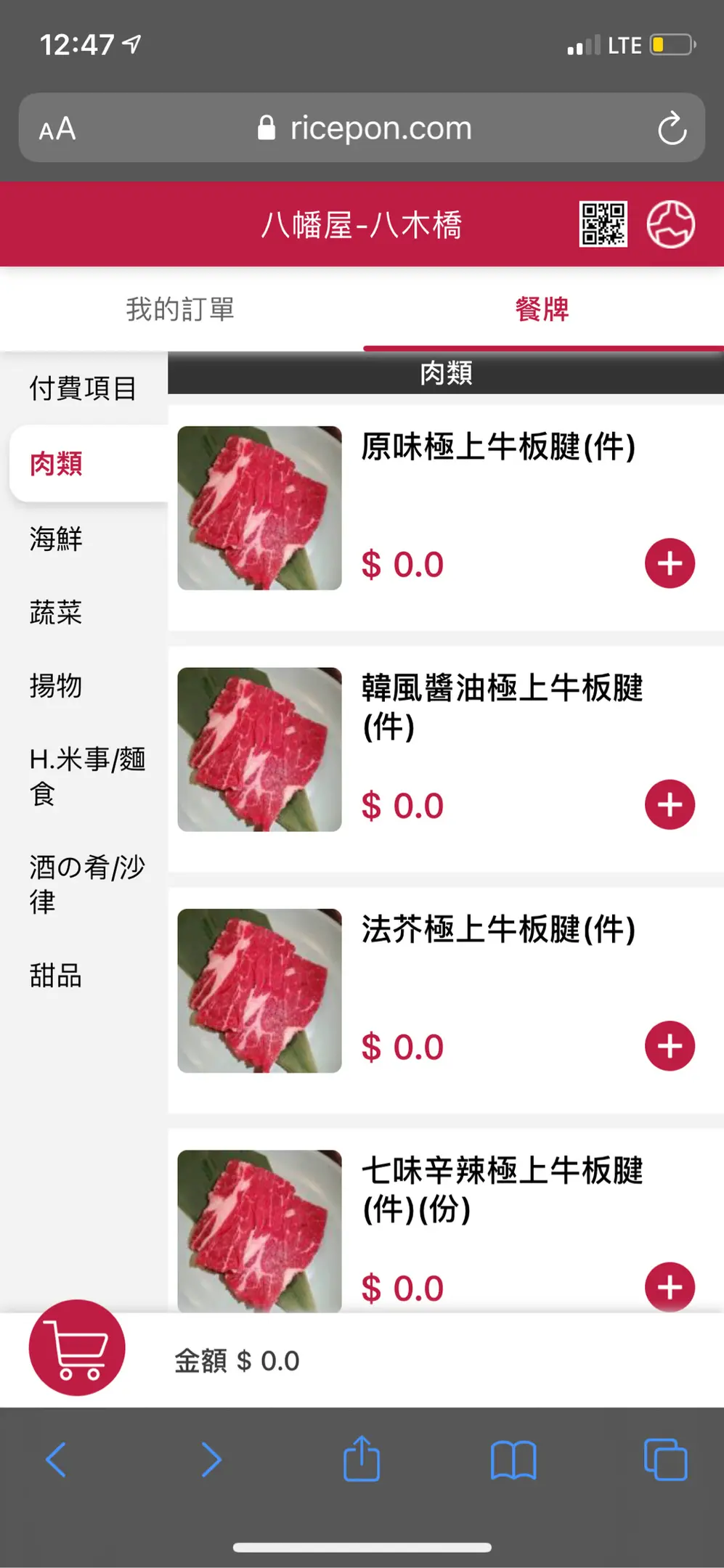Add 原味極上牛板腱(件) to the order
The width and height of the screenshot is (724, 1568).
coord(670,563)
